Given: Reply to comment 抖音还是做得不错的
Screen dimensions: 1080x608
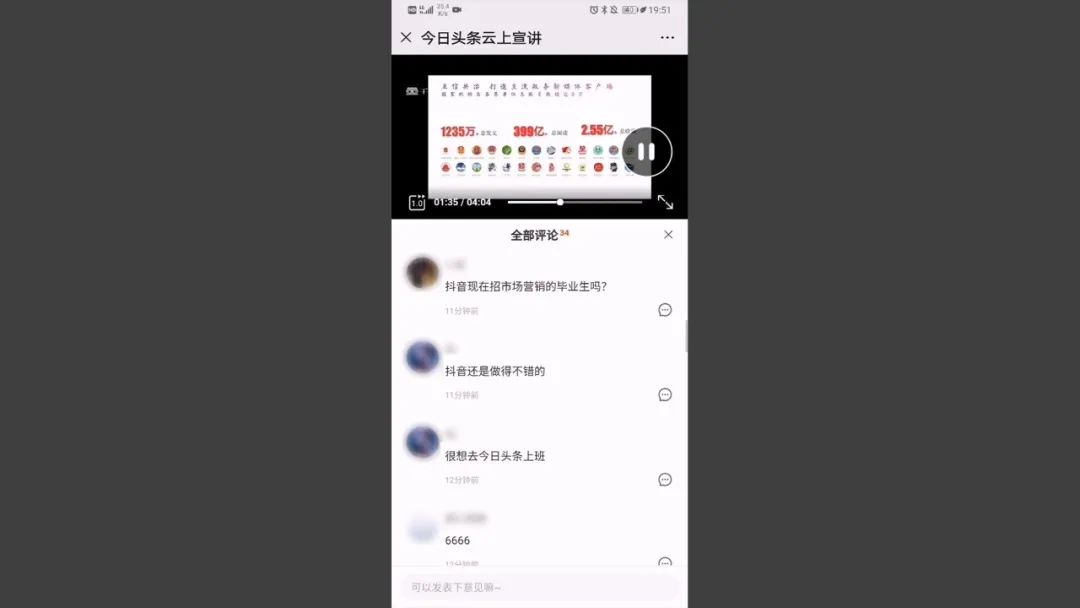Looking at the screenshot, I should 665,395.
